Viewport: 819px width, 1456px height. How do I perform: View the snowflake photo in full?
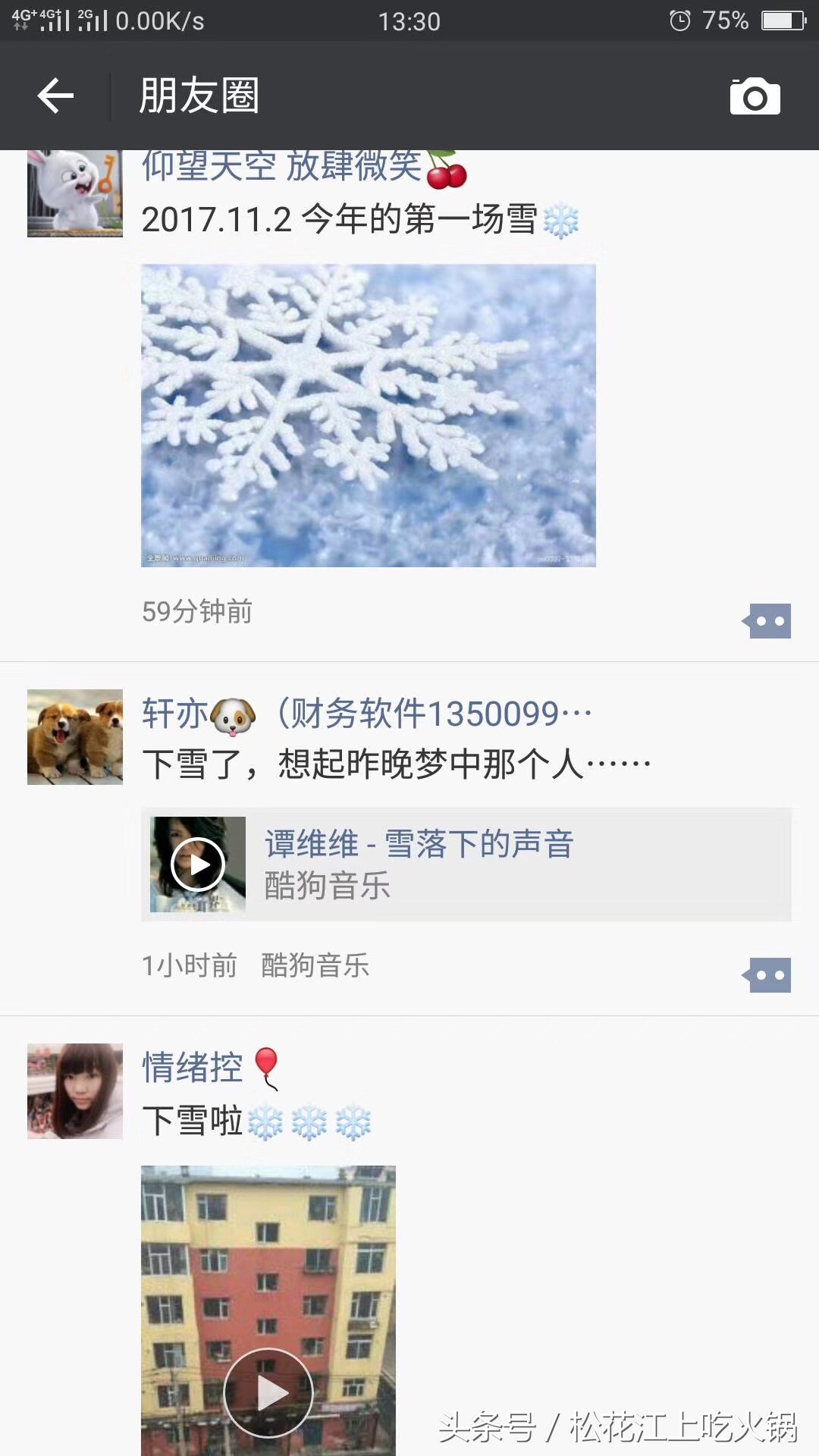click(368, 415)
